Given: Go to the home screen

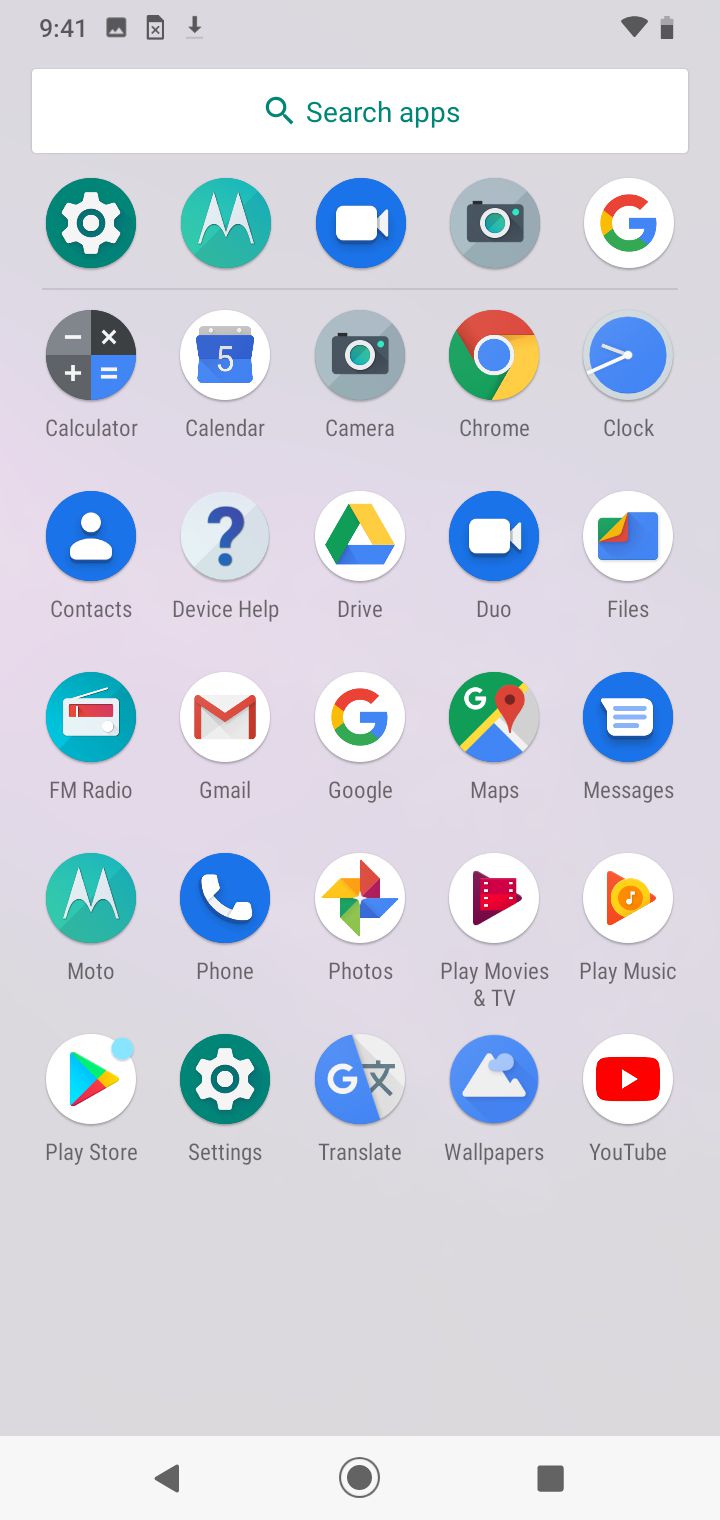Looking at the screenshot, I should 360,1477.
